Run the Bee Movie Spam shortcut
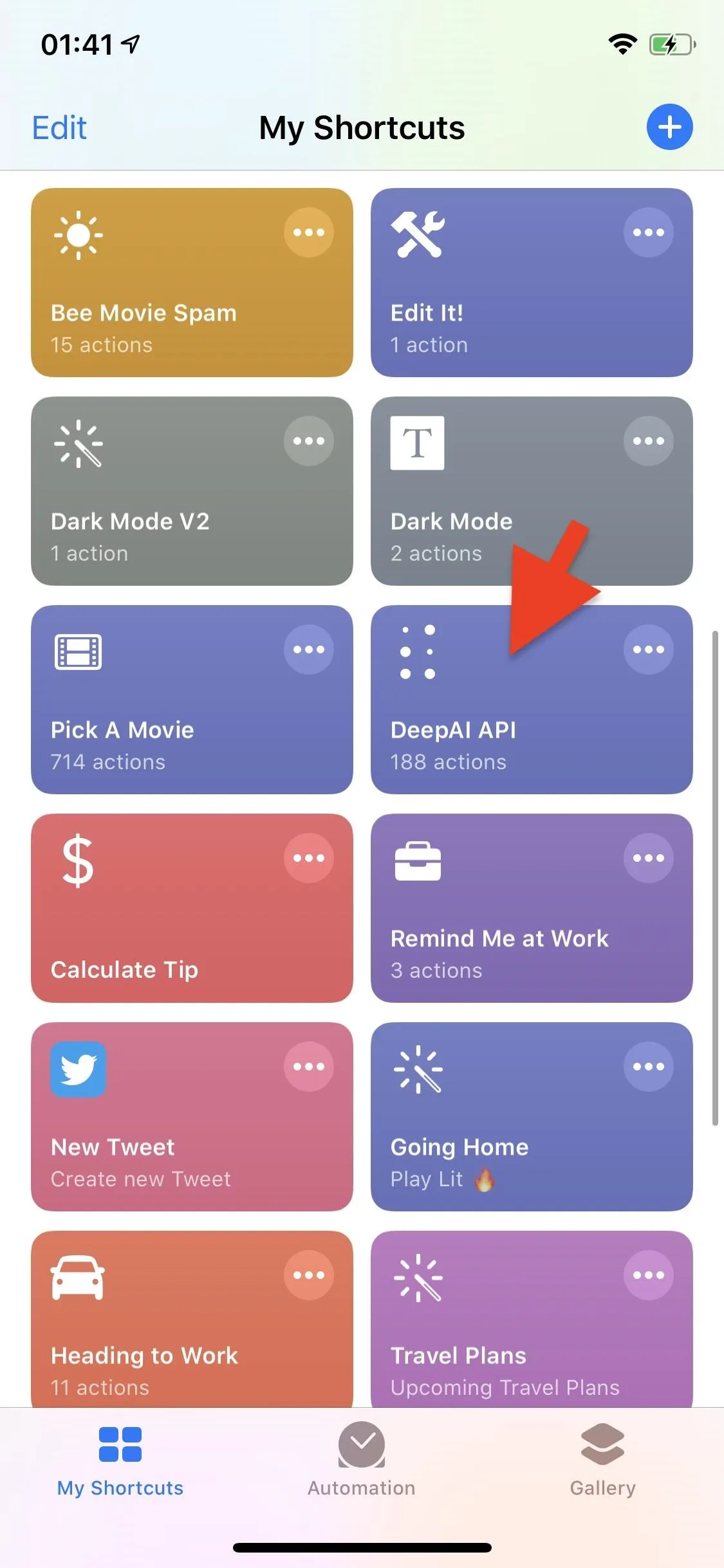Image resolution: width=724 pixels, height=1568 pixels. click(192, 282)
